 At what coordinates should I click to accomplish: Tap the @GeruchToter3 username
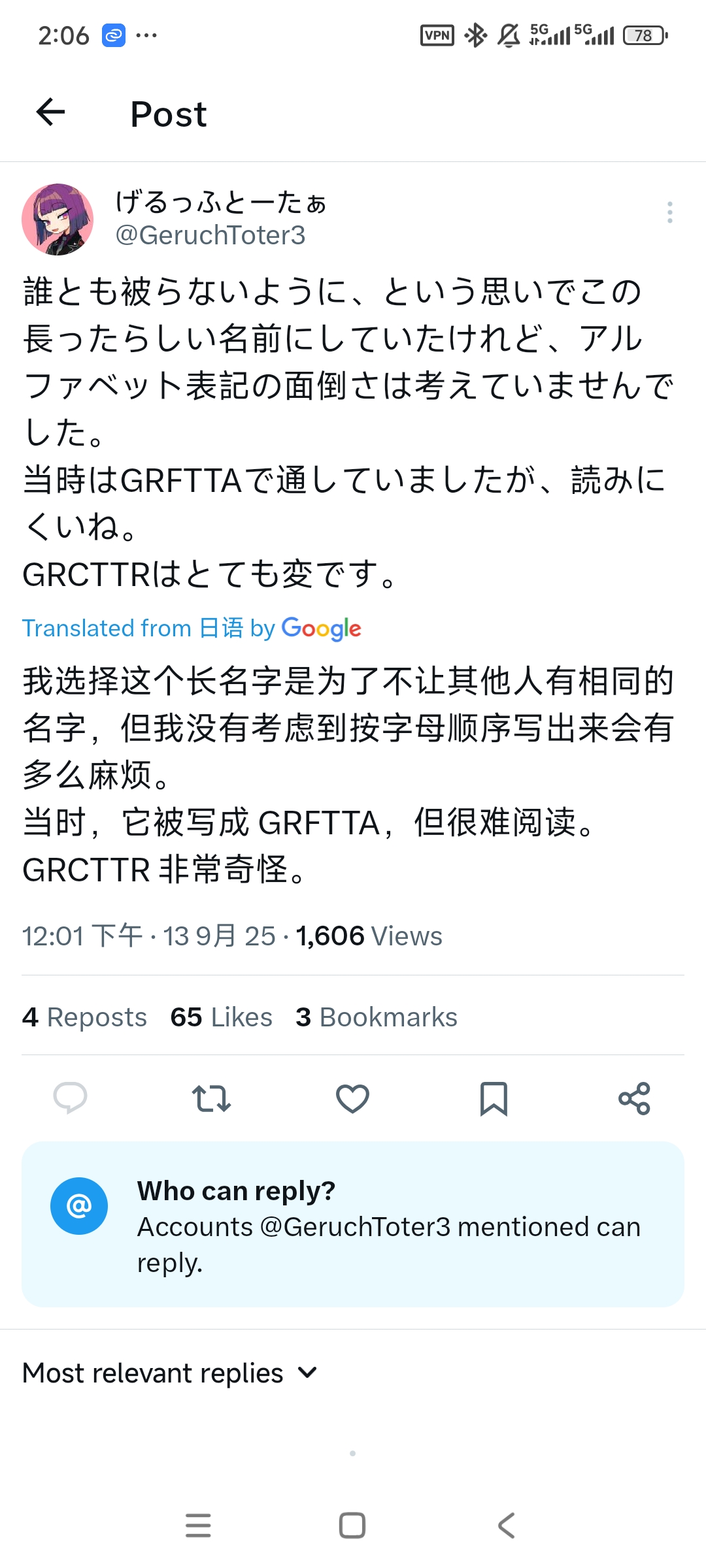coord(210,235)
